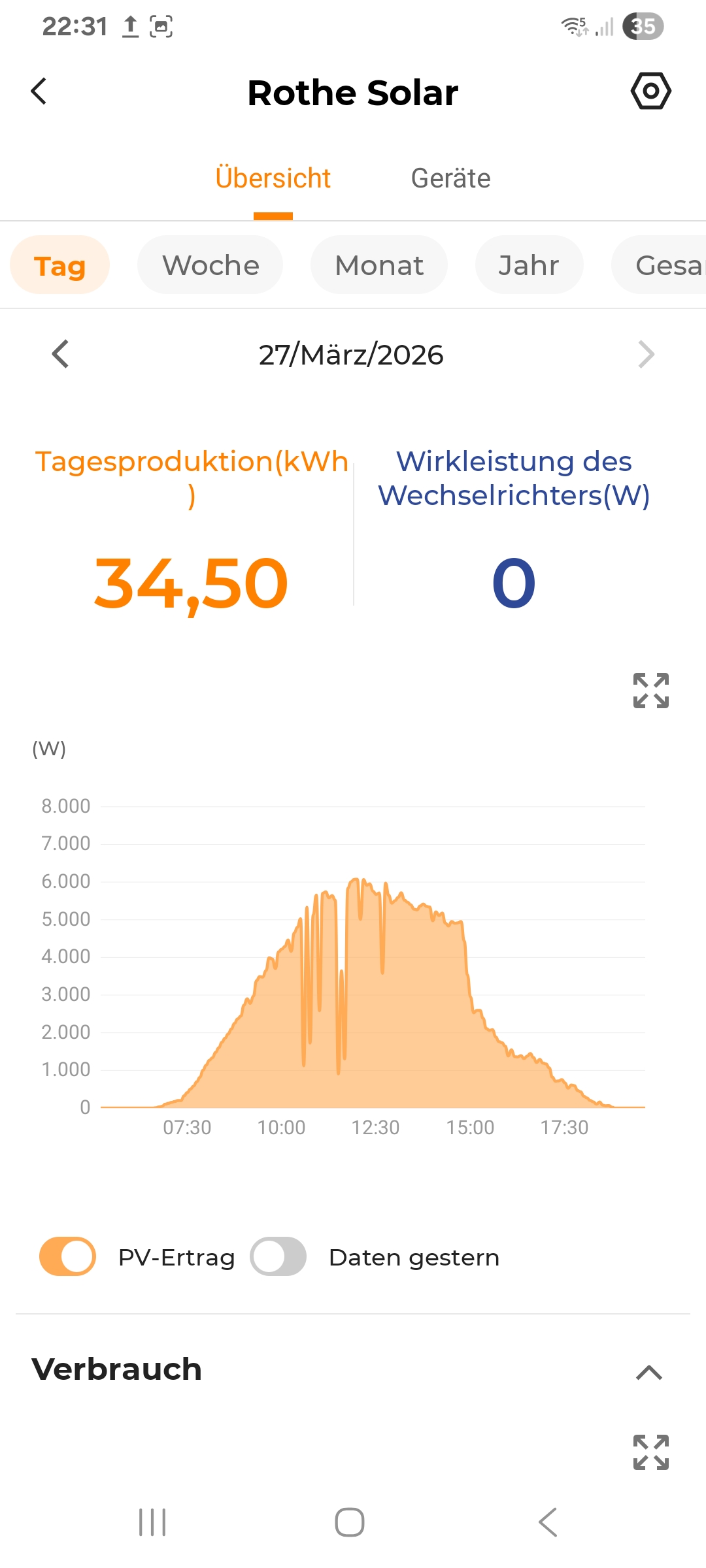Image resolution: width=706 pixels, height=1568 pixels.
Task: Open recent apps from navigation bar
Action: [x=152, y=1522]
